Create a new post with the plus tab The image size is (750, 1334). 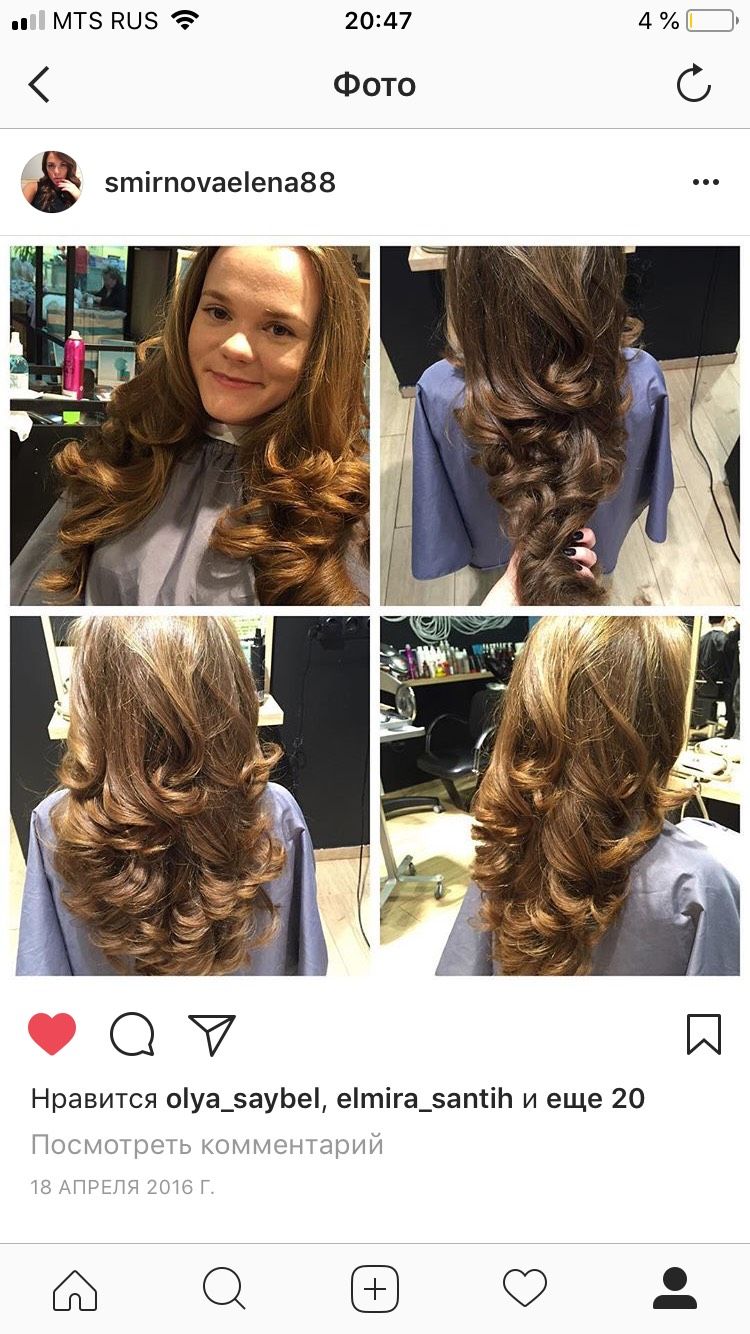click(375, 1289)
